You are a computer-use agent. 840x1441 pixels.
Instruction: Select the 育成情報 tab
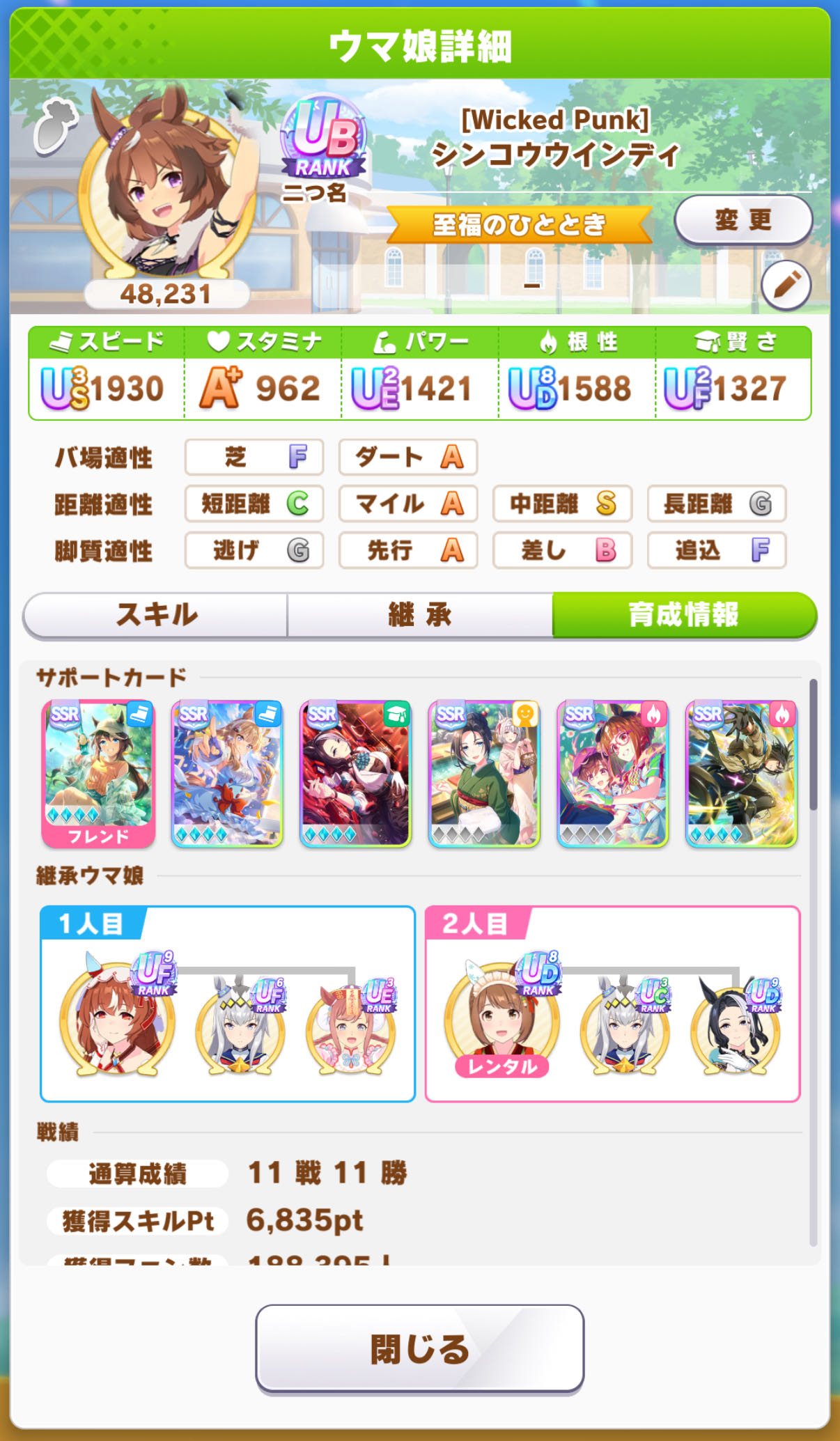click(684, 615)
